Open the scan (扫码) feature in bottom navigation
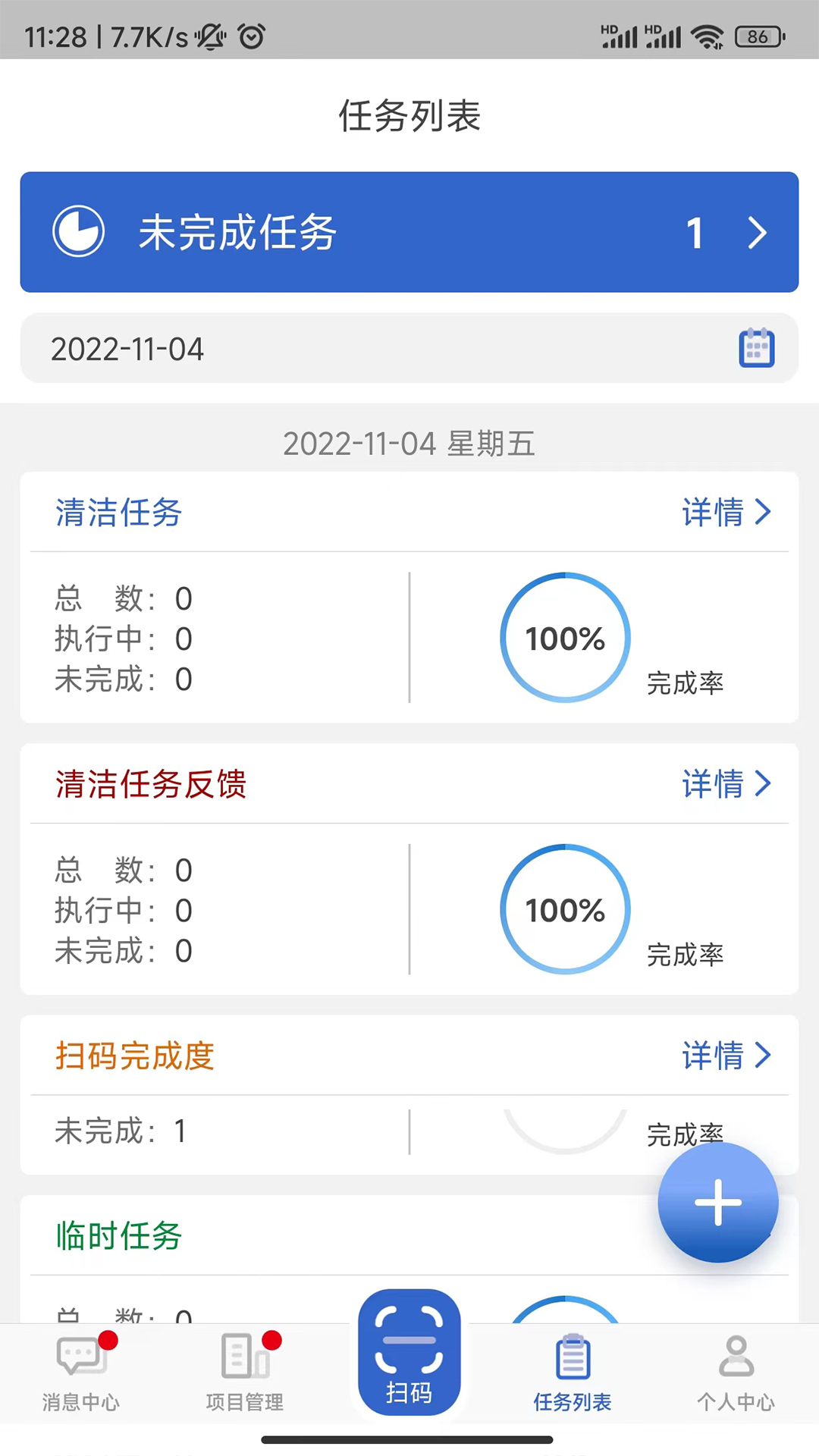Image resolution: width=819 pixels, height=1456 pixels. (409, 1357)
